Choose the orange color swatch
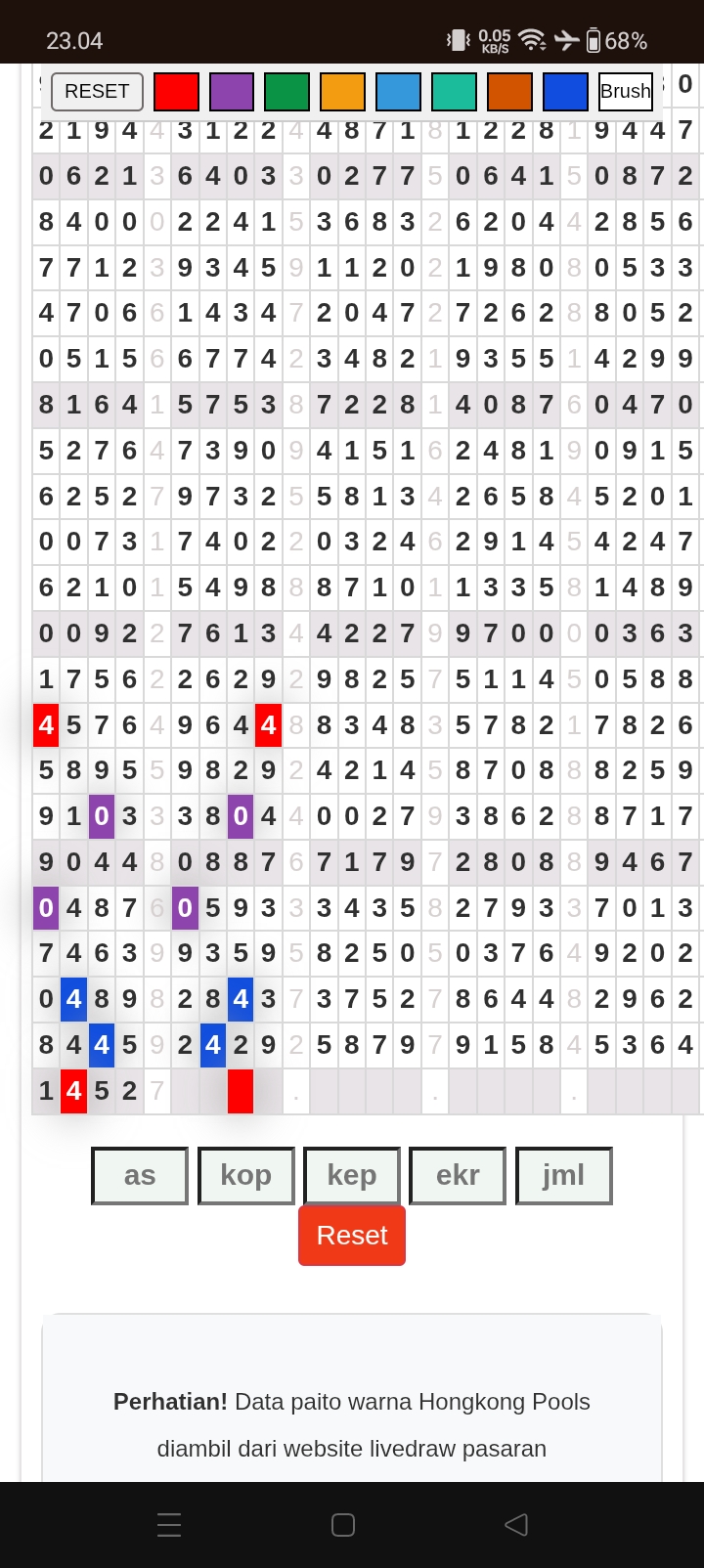The height and width of the screenshot is (1568, 704). pos(342,92)
